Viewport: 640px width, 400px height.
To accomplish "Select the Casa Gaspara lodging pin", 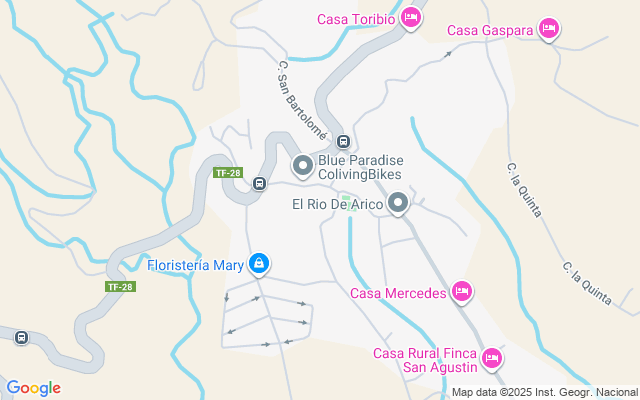I will [548, 29].
